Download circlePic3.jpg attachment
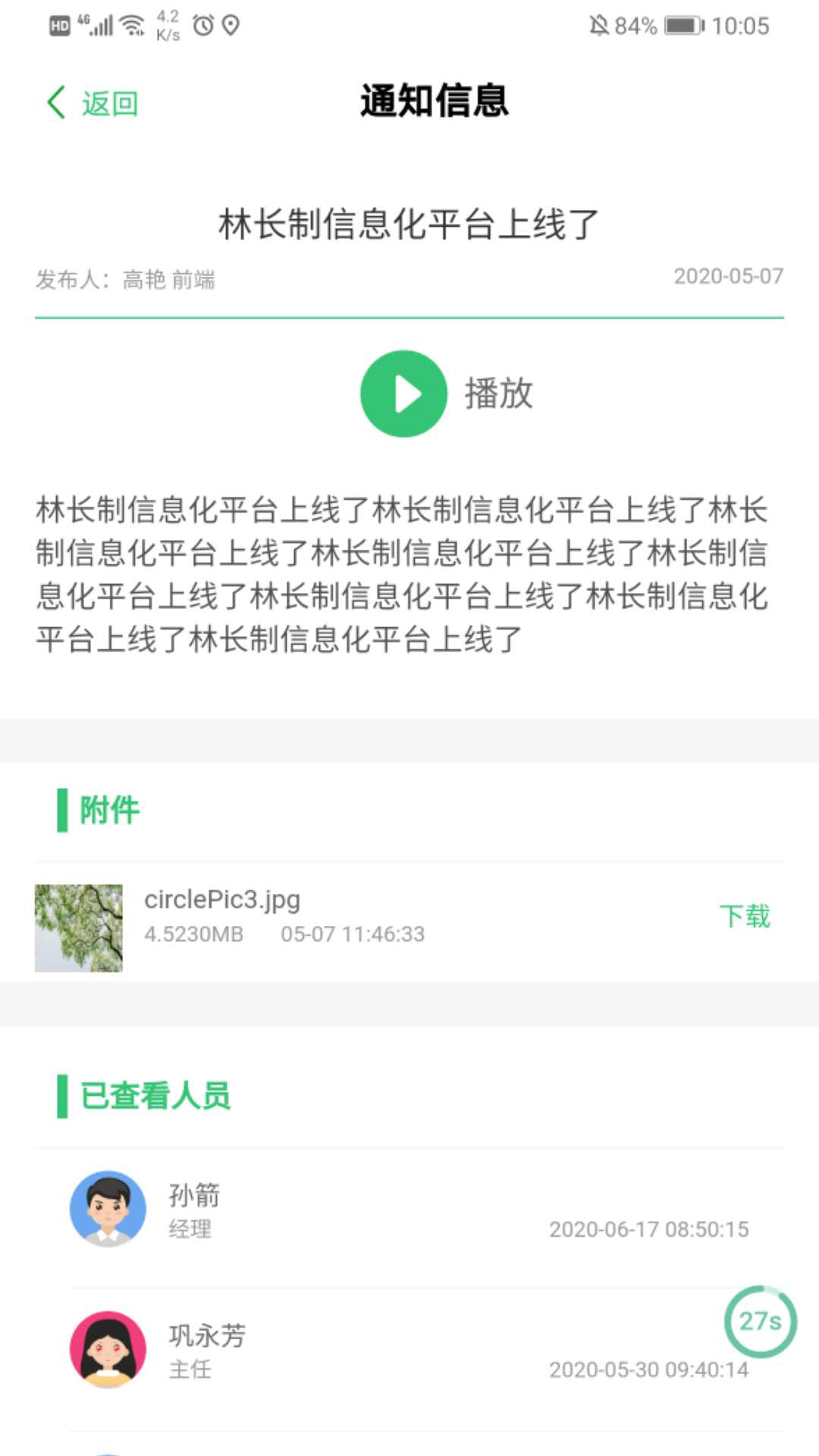Screen dimensions: 819x1456 (x=744, y=916)
